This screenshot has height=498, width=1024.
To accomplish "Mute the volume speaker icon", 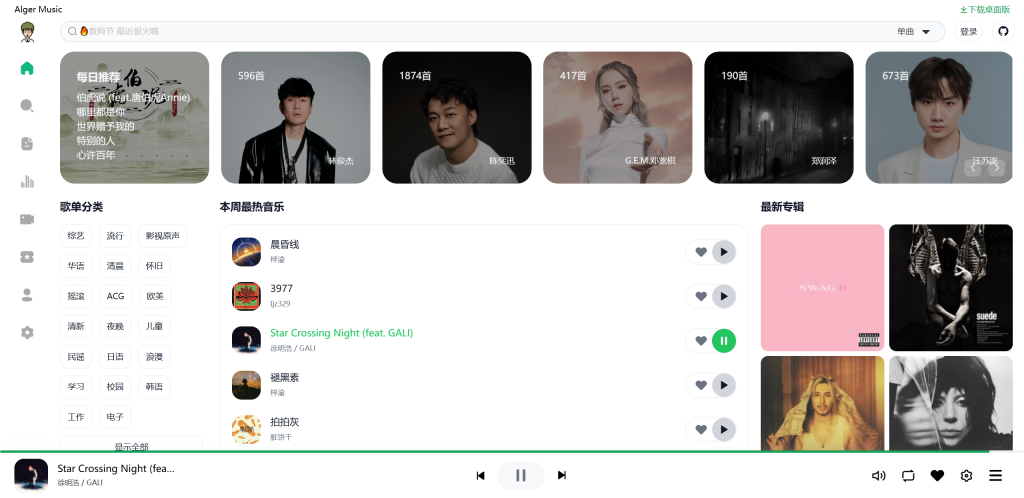I will [878, 476].
